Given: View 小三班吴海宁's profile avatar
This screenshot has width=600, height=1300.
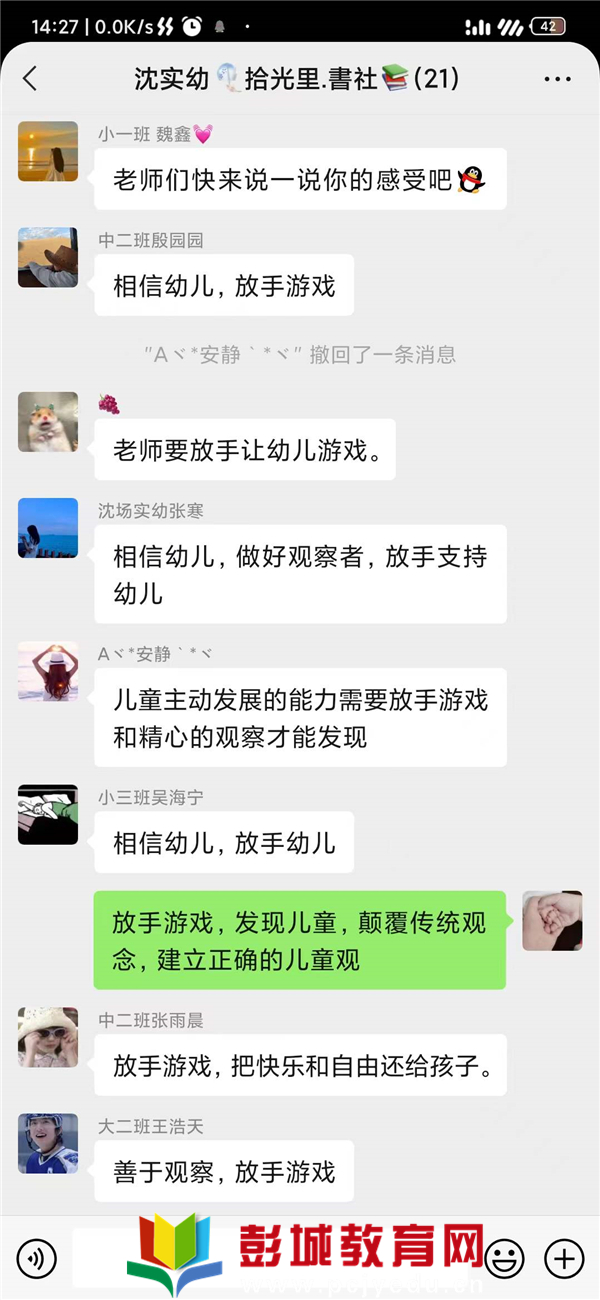Looking at the screenshot, I should pos(48,815).
